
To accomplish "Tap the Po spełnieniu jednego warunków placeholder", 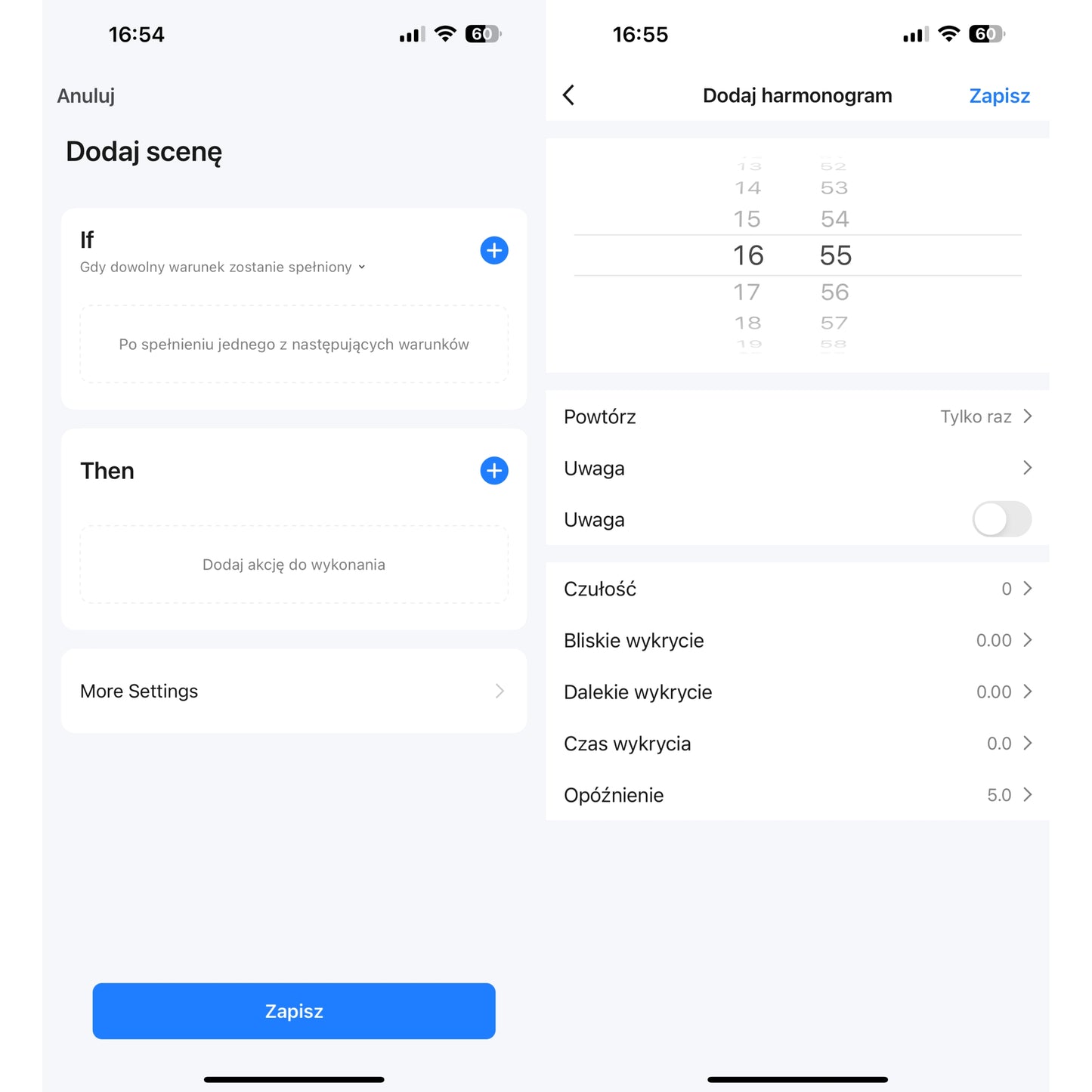I will click(294, 345).
